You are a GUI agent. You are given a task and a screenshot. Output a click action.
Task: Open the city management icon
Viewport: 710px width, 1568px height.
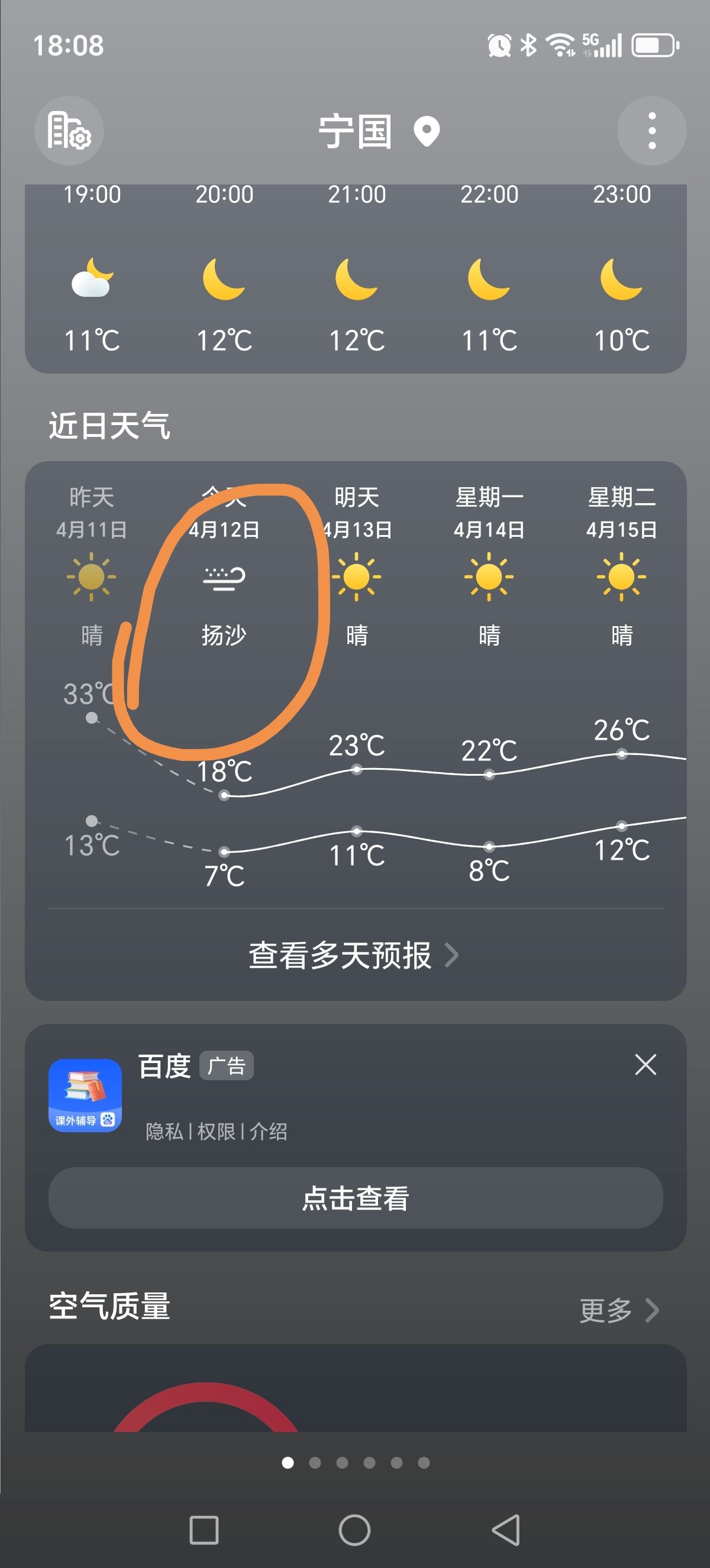click(69, 130)
